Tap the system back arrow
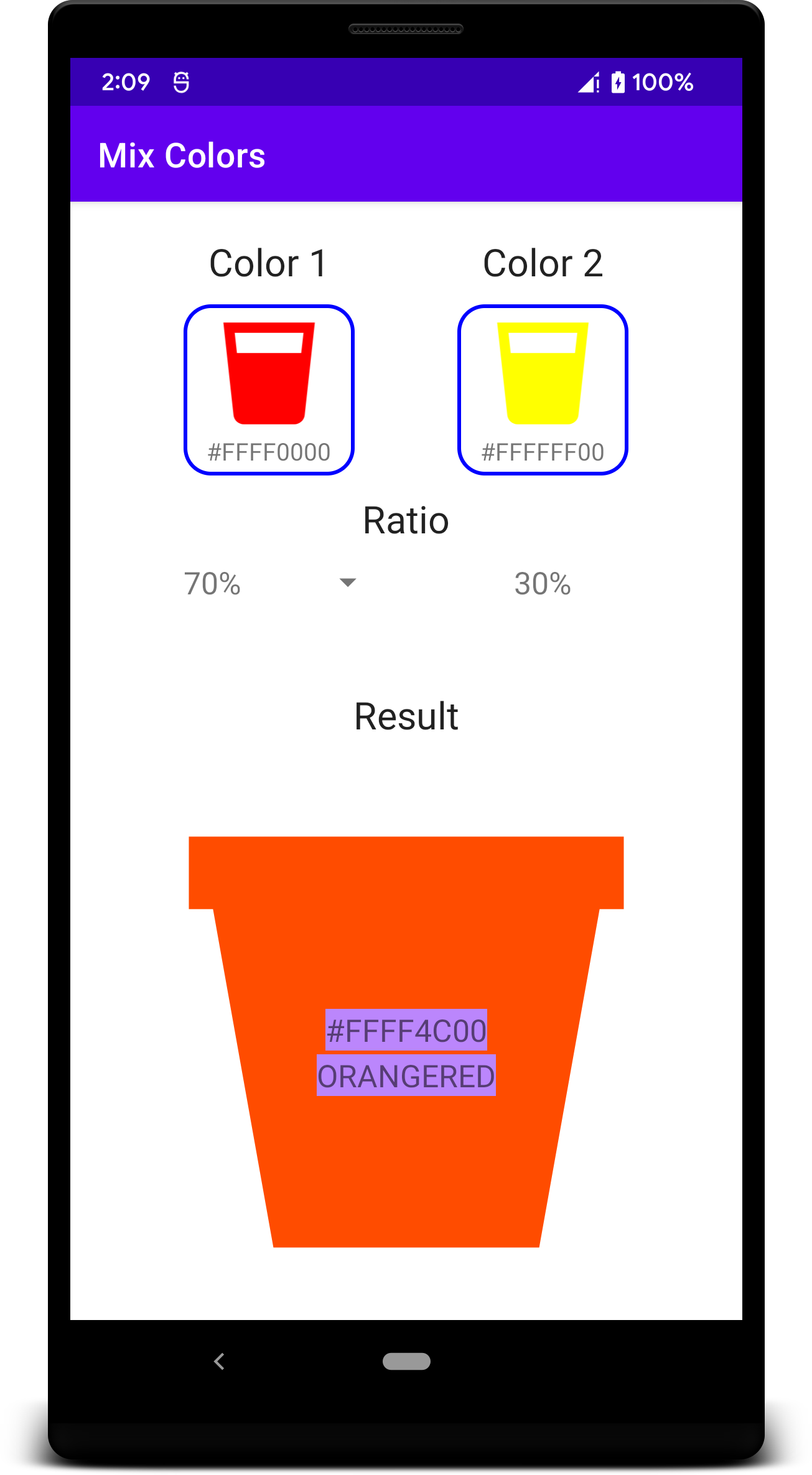The width and height of the screenshot is (812, 1475). pos(219,1361)
